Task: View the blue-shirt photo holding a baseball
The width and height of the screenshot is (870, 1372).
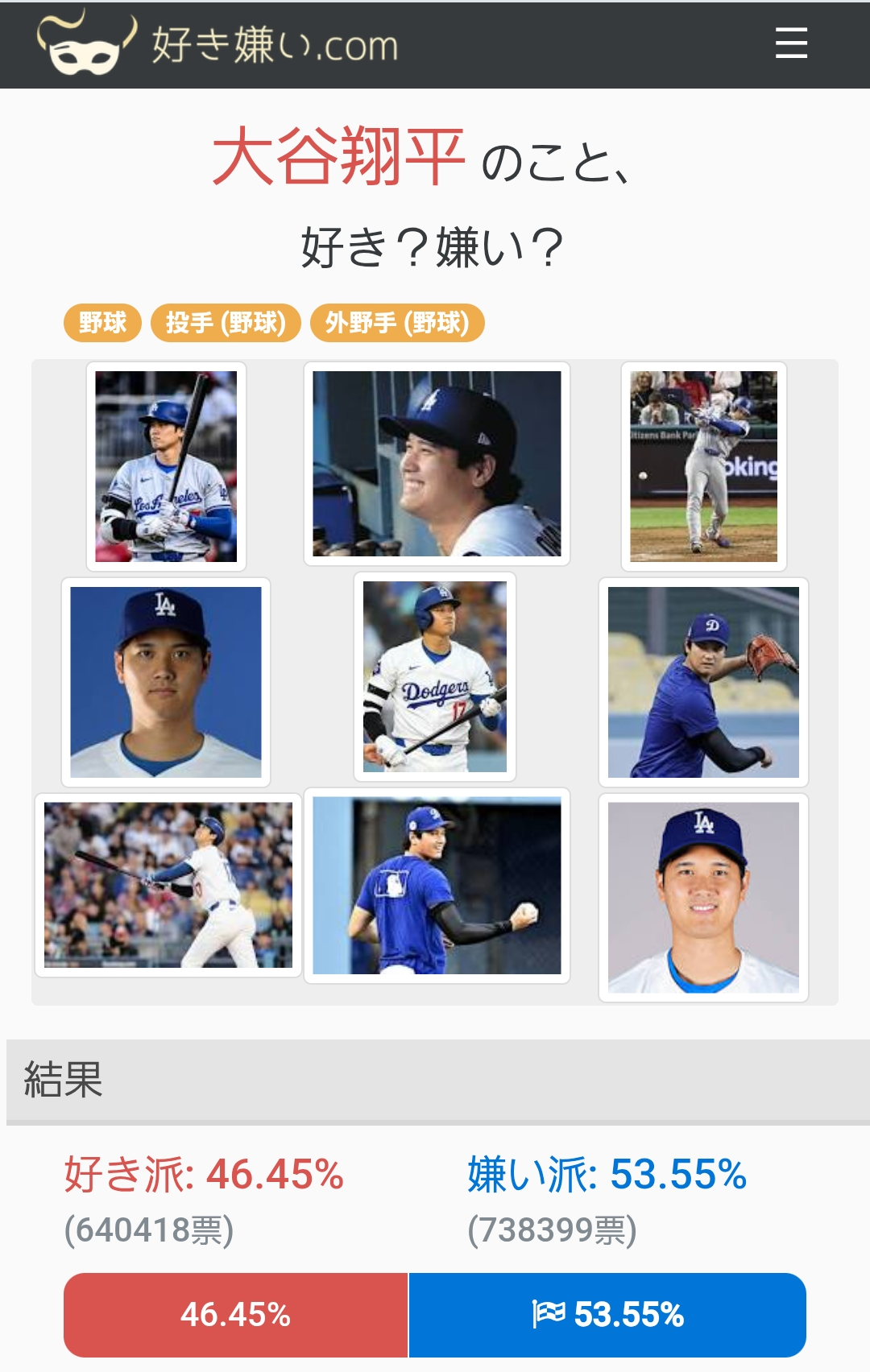Action: pos(437,886)
